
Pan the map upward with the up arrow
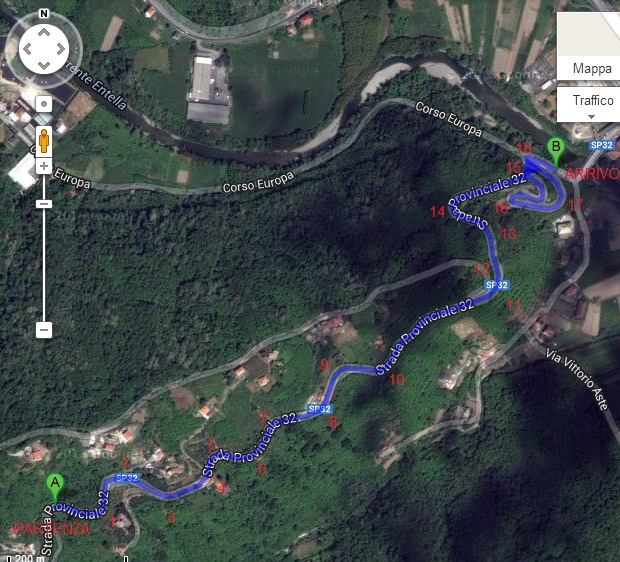click(x=44, y=30)
